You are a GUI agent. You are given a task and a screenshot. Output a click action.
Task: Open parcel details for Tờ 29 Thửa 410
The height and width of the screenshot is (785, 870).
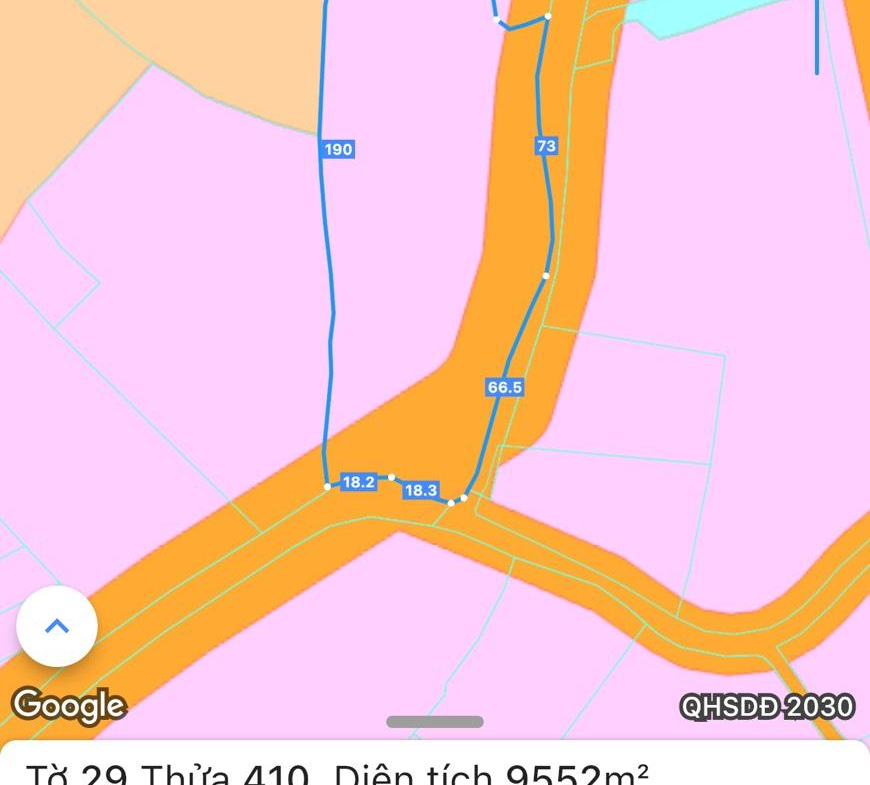pyautogui.click(x=336, y=770)
